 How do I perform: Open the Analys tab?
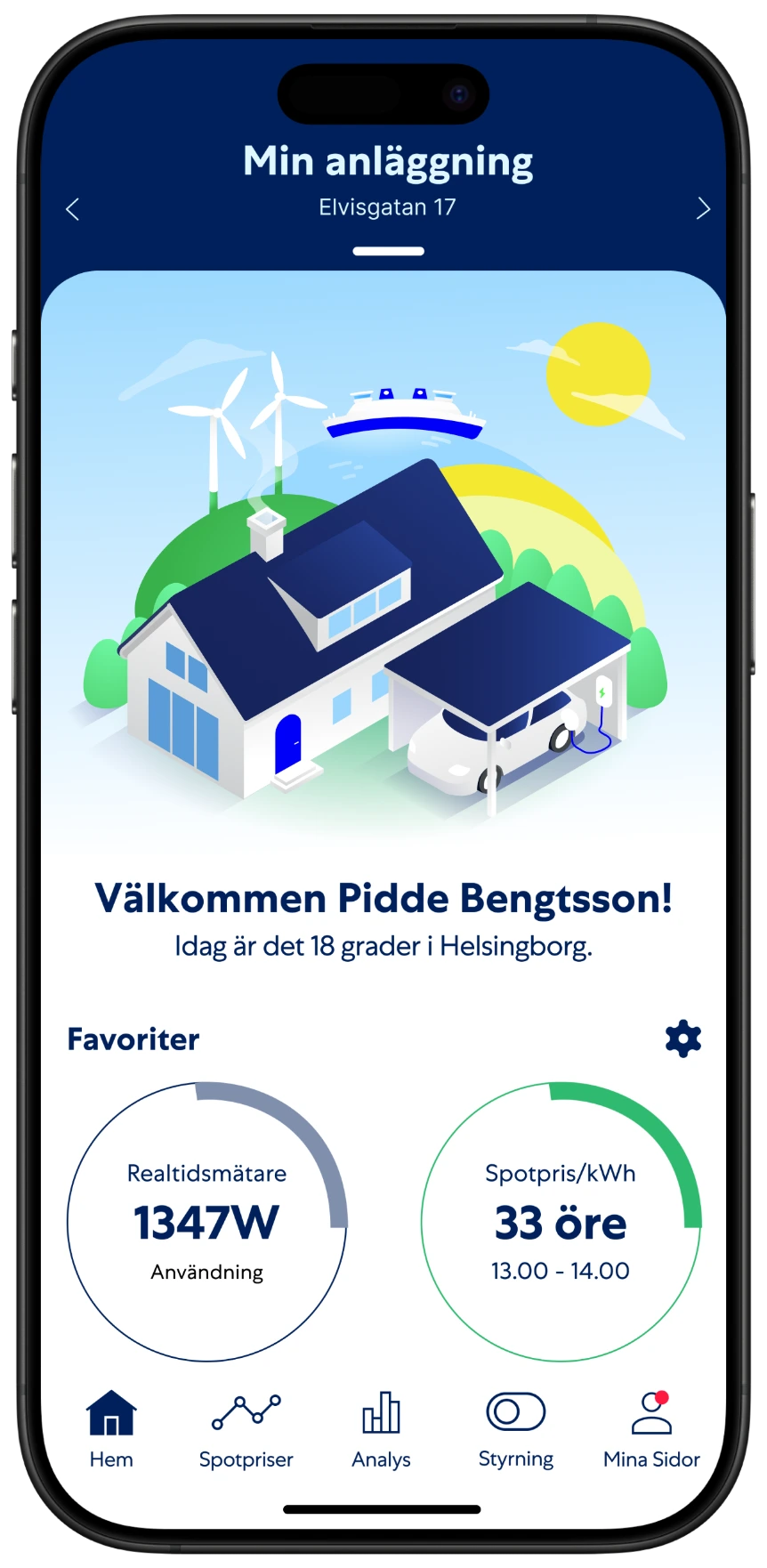(x=381, y=1427)
